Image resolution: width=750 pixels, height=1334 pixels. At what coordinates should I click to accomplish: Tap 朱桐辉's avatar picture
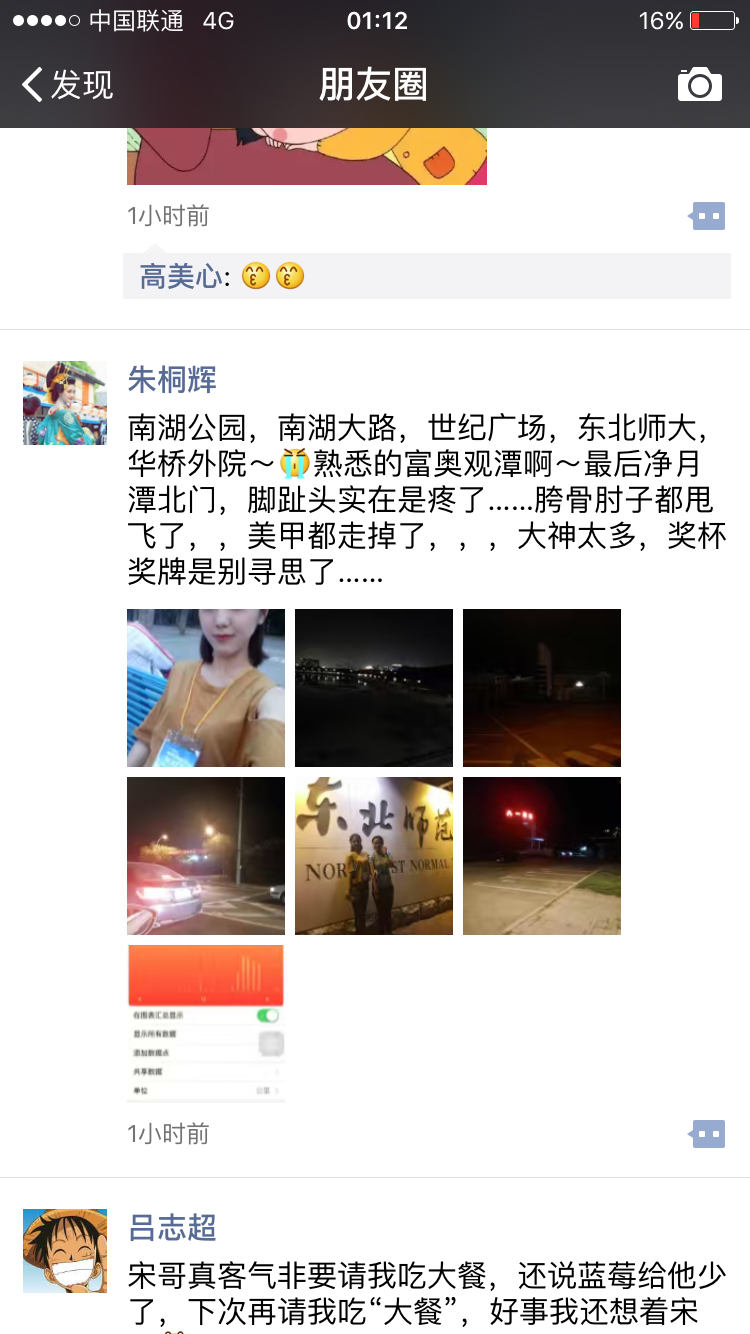(x=65, y=403)
